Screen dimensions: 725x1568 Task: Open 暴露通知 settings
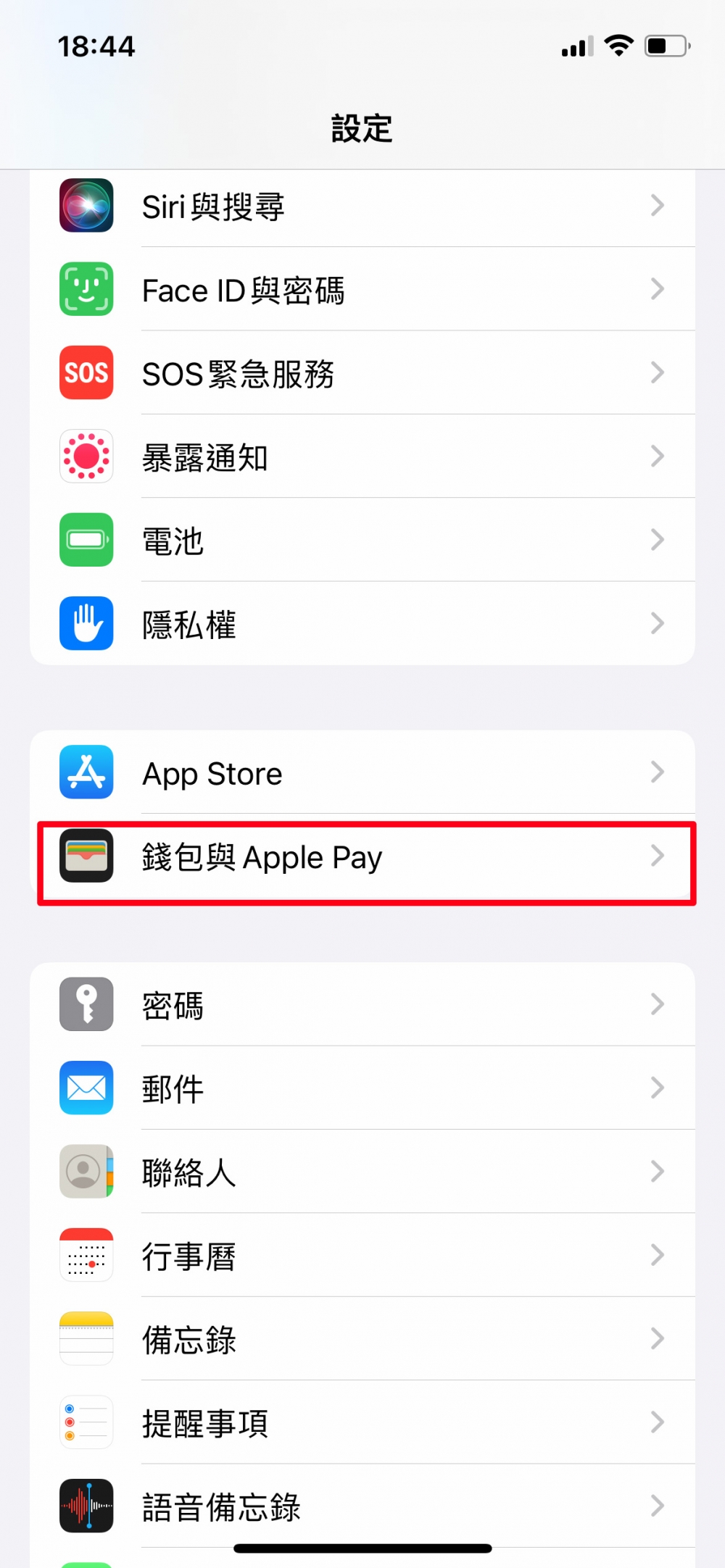coord(362,457)
